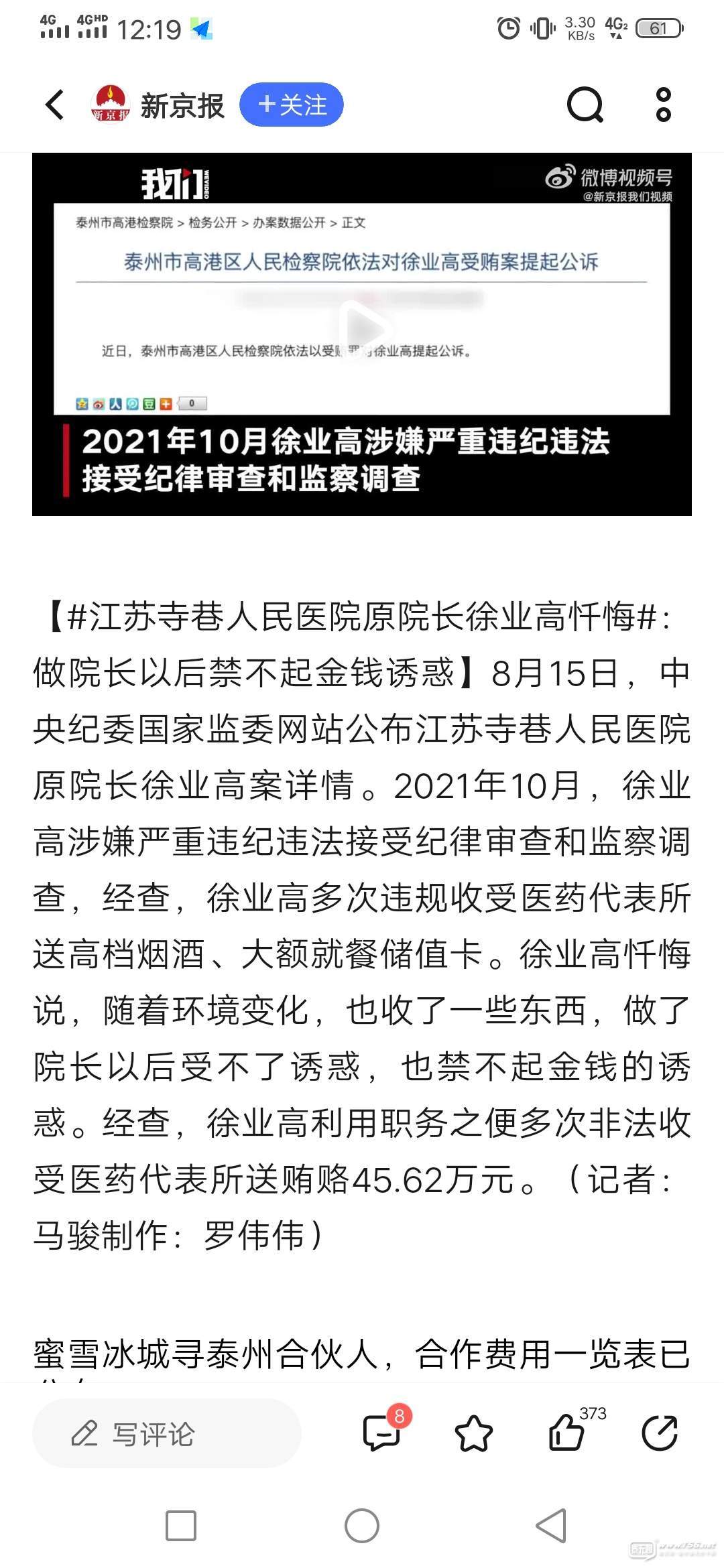The width and height of the screenshot is (724, 1568).
Task: Follow 新京报 with the 关注 button
Action: point(292,105)
